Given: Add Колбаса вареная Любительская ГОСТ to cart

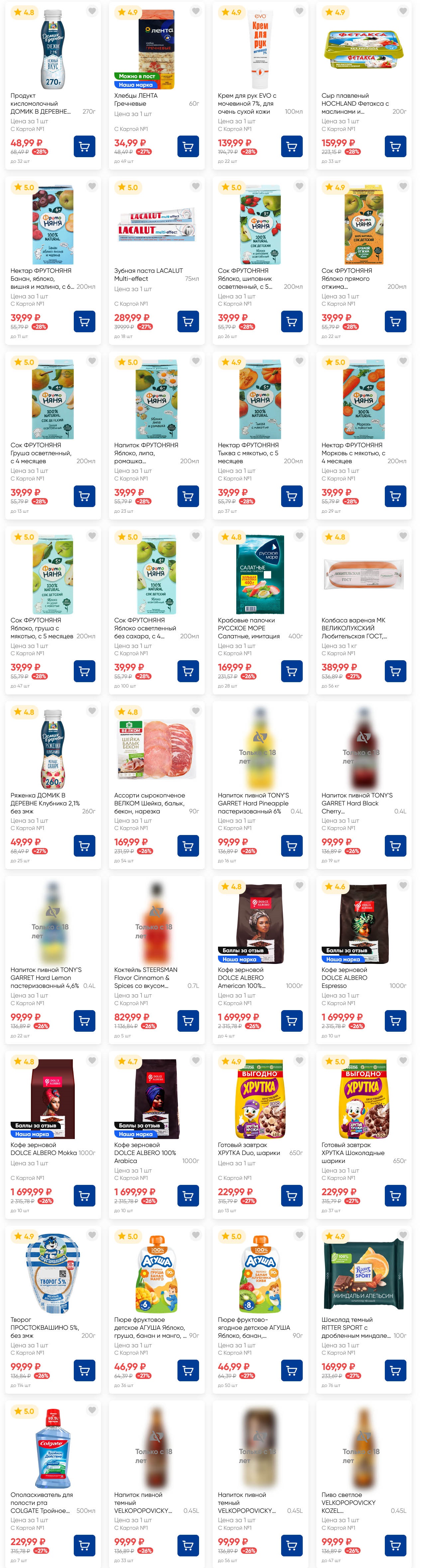Looking at the screenshot, I should click(394, 672).
